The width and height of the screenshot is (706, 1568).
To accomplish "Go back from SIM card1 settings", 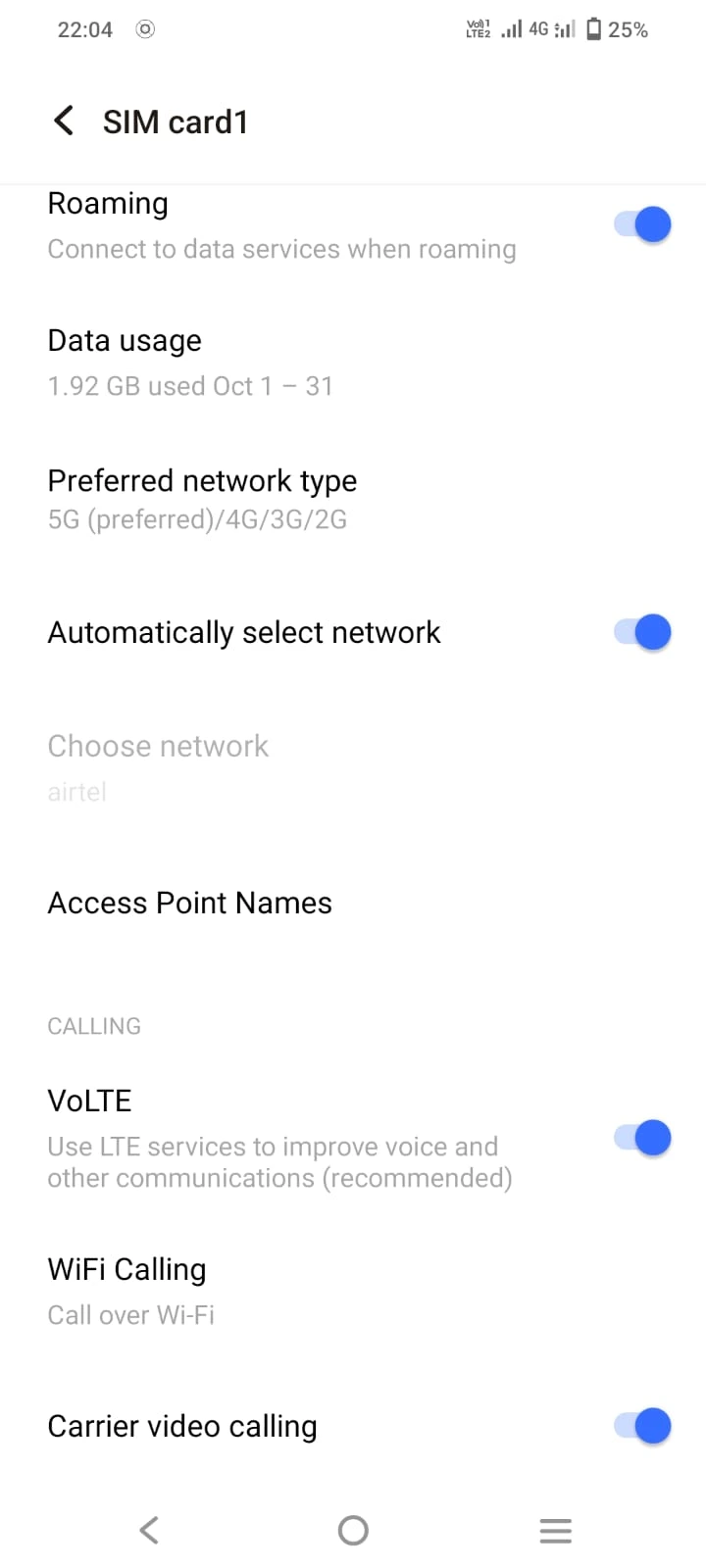I will pyautogui.click(x=64, y=122).
